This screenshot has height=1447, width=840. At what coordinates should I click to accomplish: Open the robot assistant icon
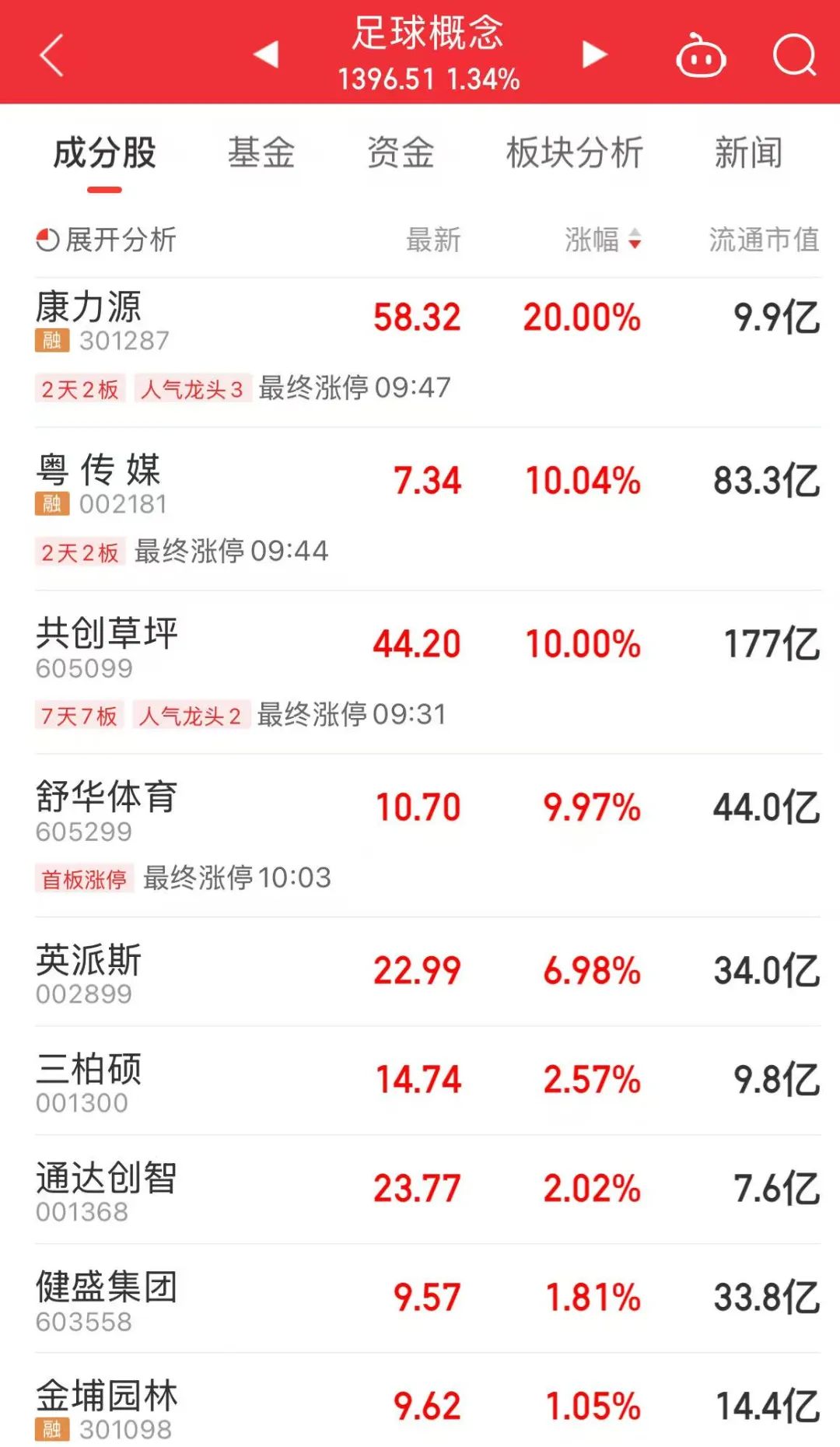[701, 56]
